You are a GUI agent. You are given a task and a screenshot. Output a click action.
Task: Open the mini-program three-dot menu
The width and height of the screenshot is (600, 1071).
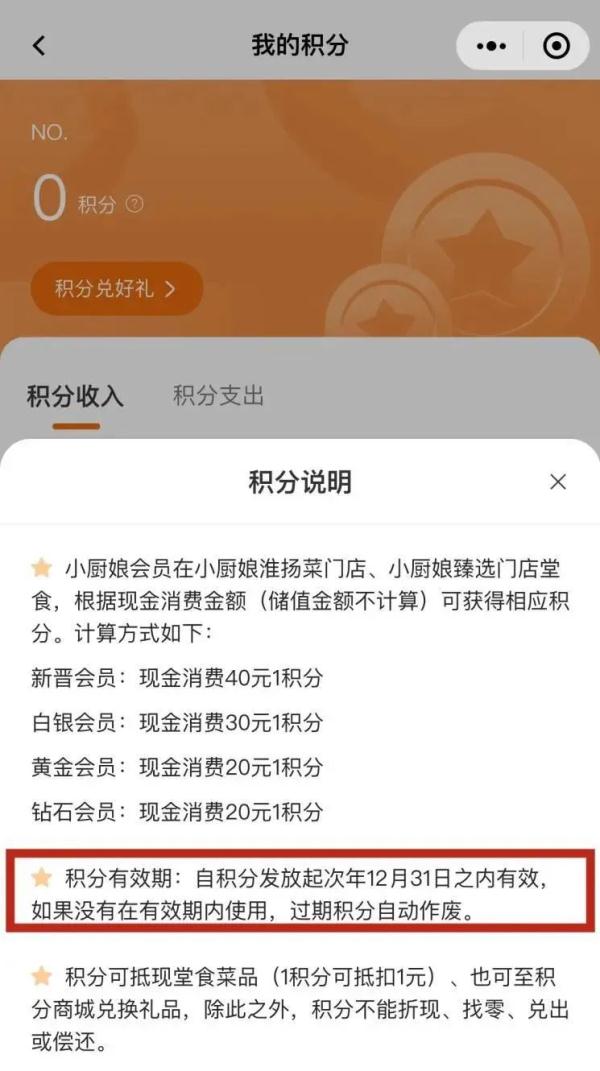point(491,46)
